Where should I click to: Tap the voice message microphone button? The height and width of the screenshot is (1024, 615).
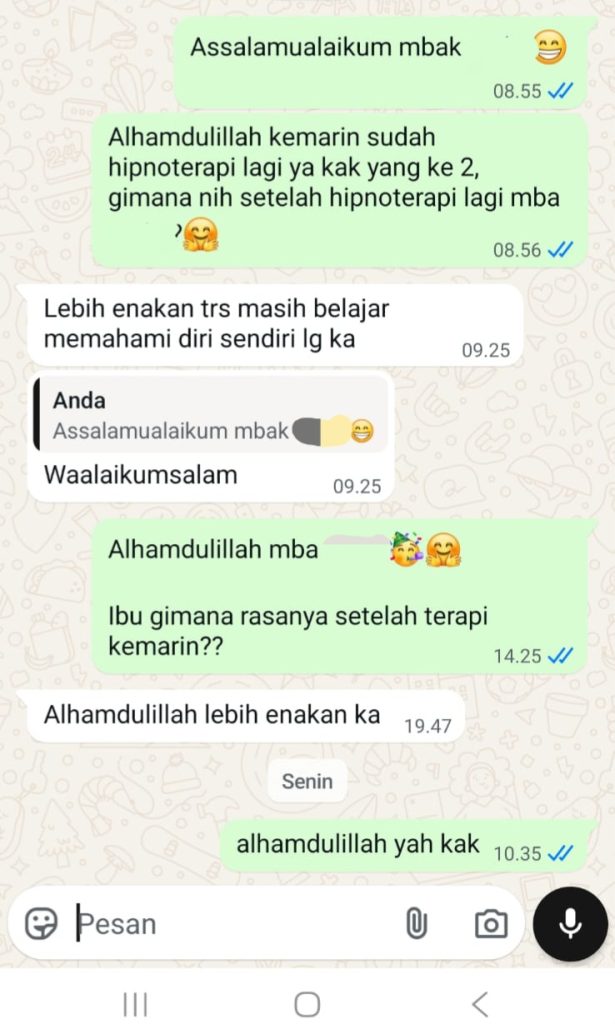click(570, 923)
